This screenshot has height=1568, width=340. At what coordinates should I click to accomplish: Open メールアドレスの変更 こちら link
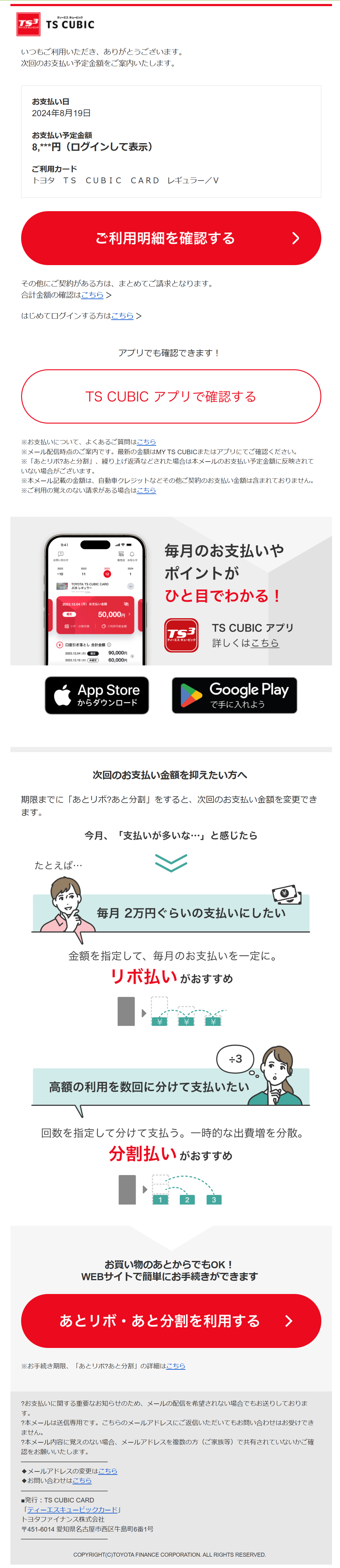[108, 1471]
